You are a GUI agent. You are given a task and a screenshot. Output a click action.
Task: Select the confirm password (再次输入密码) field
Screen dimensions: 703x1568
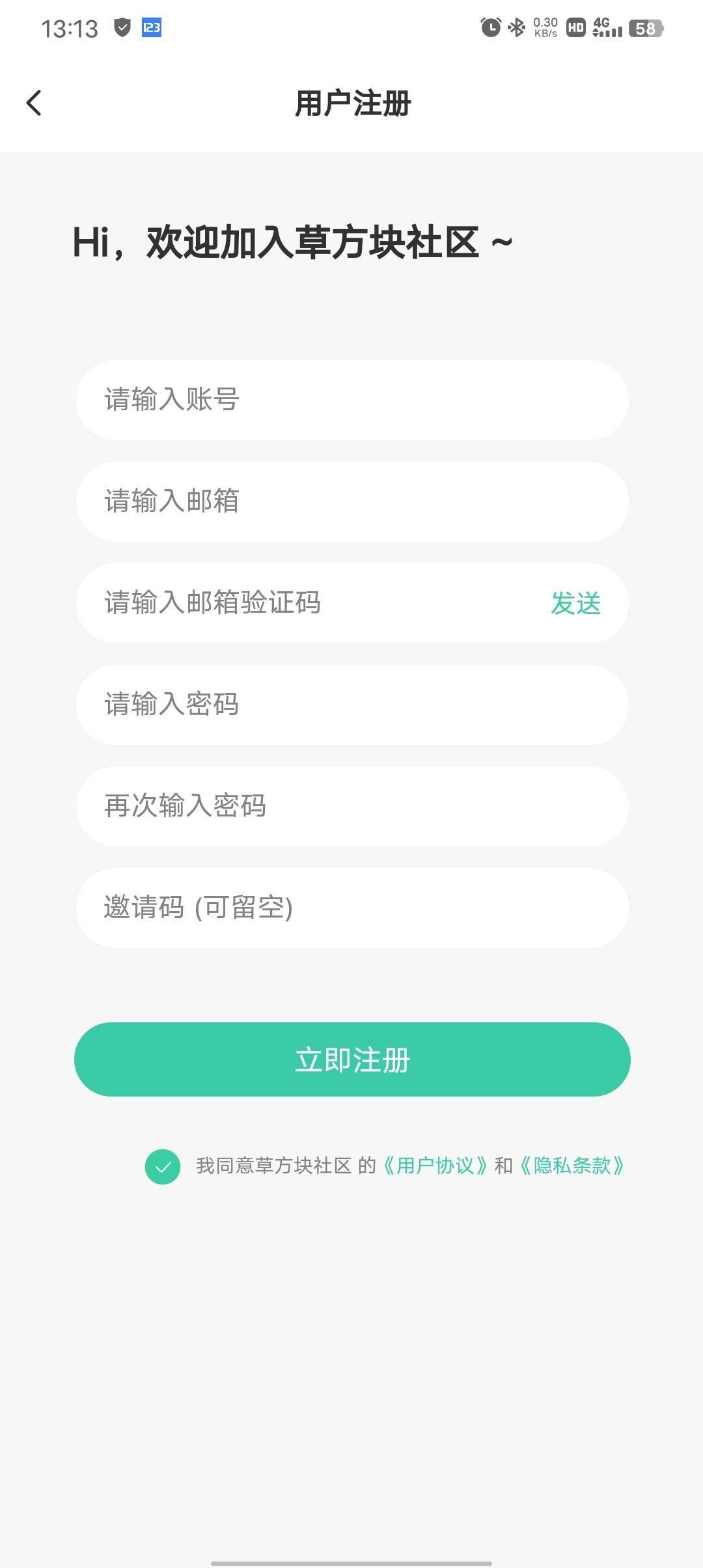[351, 806]
